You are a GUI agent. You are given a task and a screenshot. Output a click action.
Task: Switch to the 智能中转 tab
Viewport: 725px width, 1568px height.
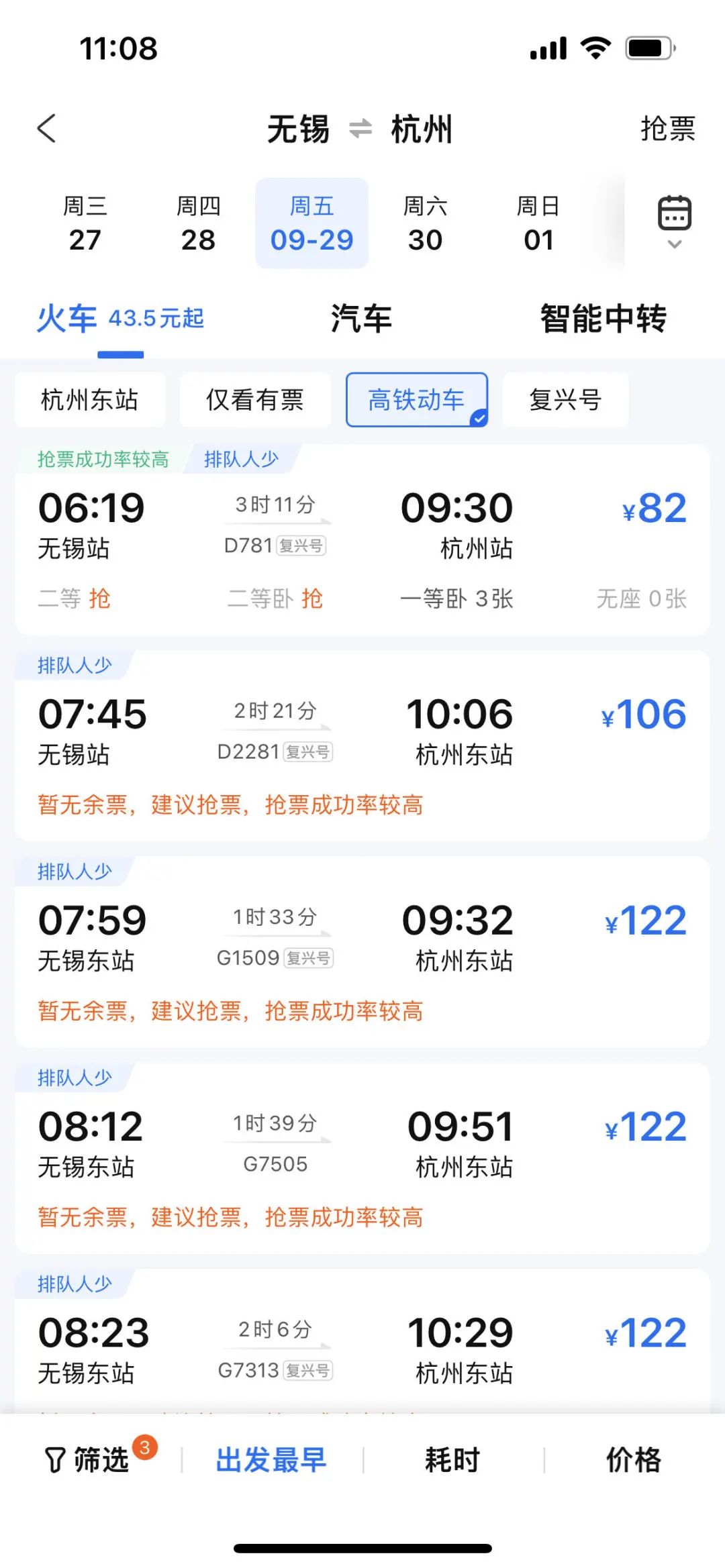point(602,320)
